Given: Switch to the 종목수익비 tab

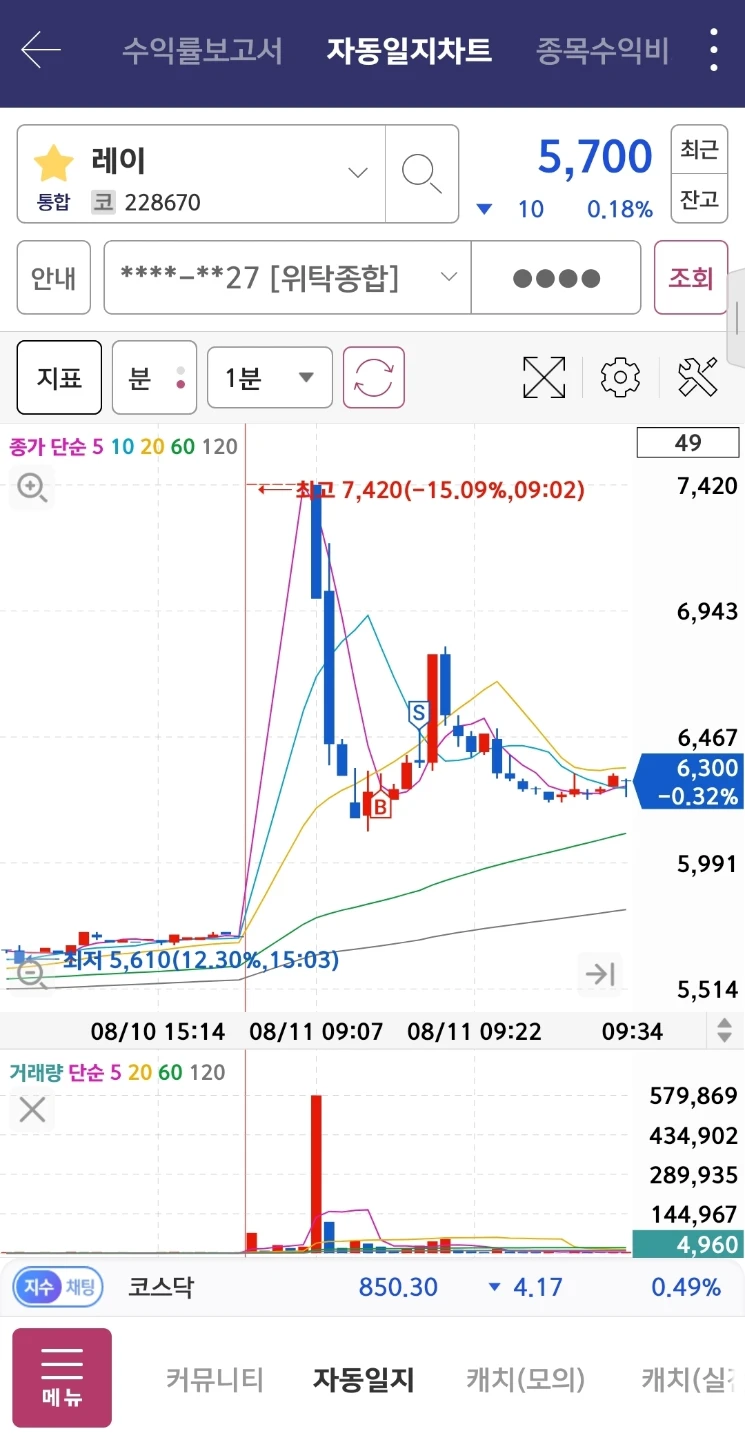Looking at the screenshot, I should [x=603, y=50].
